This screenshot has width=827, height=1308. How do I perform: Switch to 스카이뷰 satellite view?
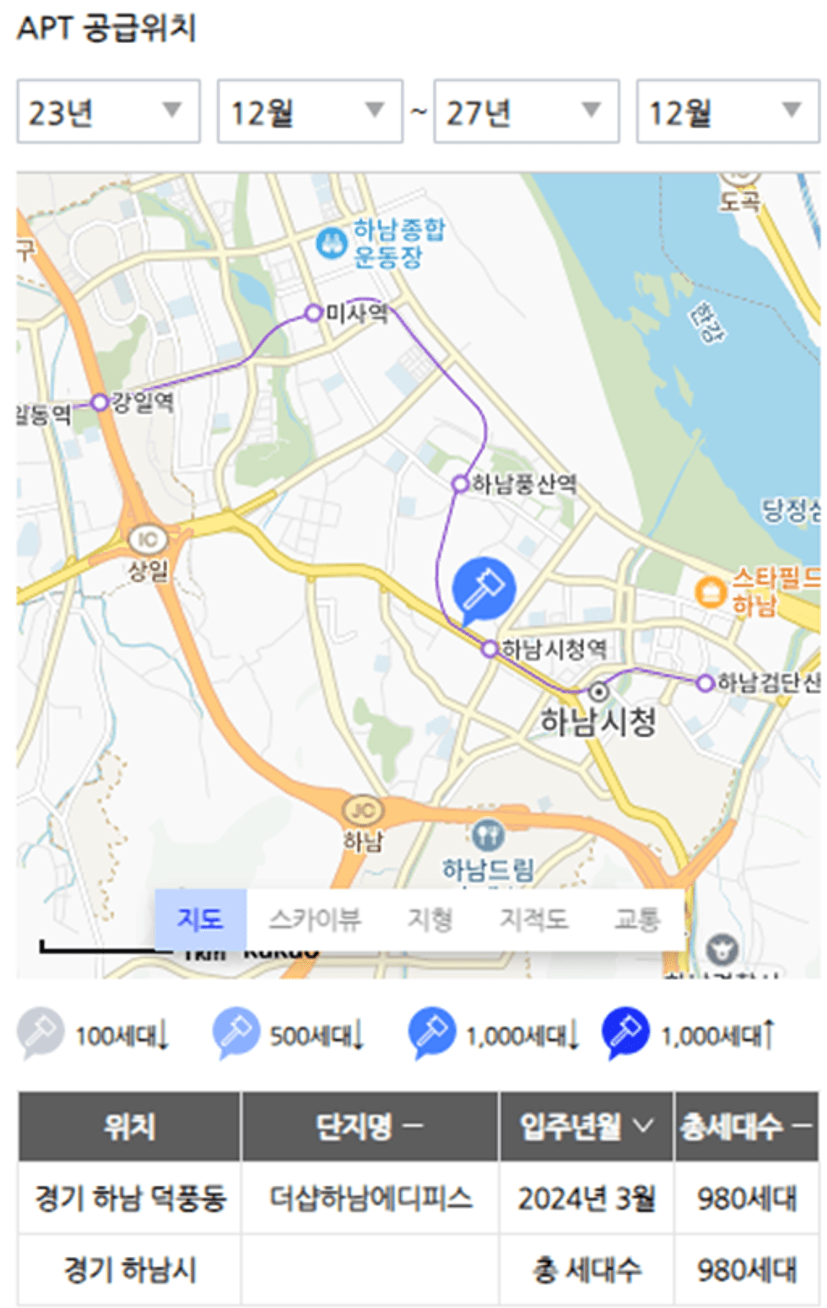[x=314, y=920]
